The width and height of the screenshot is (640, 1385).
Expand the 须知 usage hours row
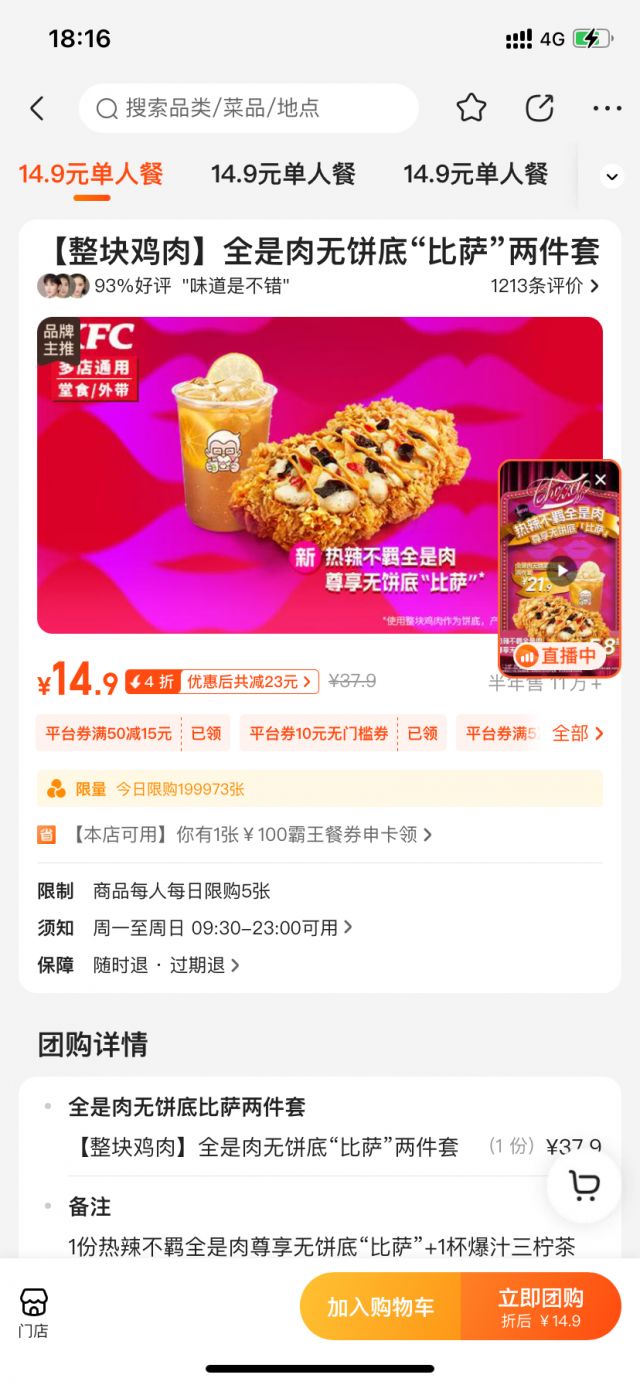(x=222, y=927)
